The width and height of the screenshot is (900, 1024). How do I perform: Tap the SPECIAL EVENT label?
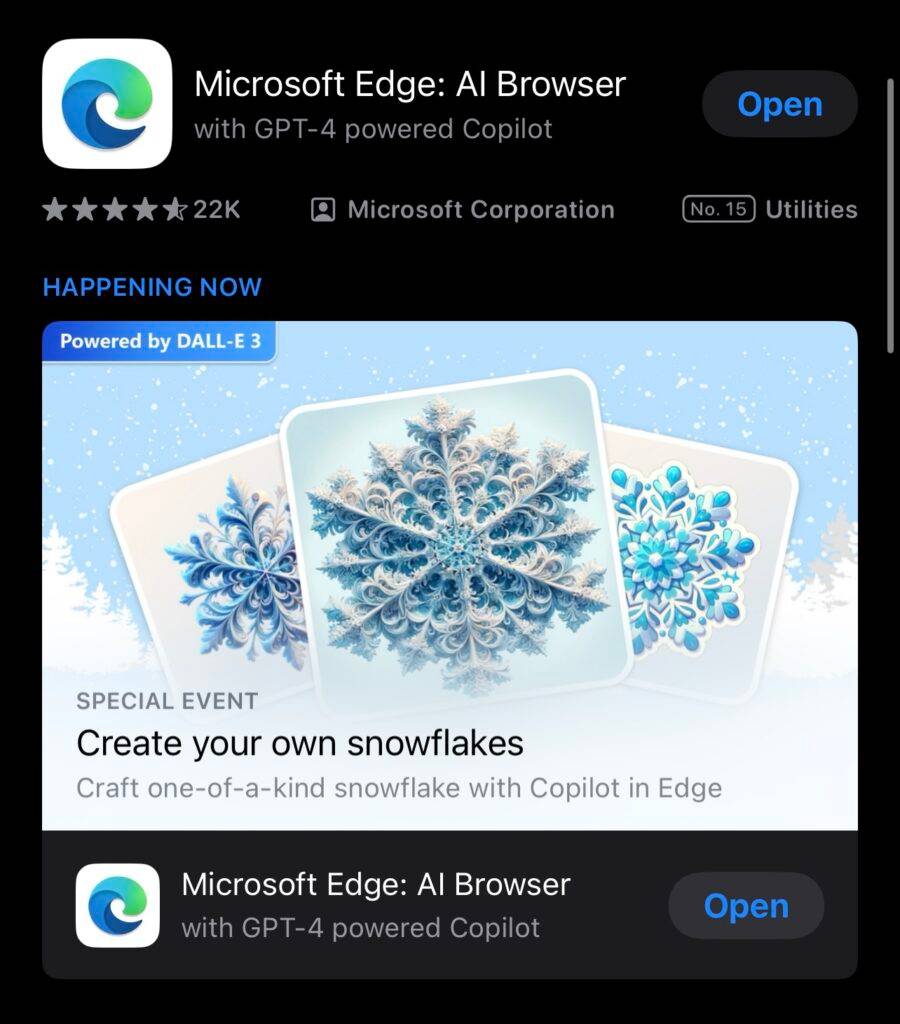pos(166,700)
